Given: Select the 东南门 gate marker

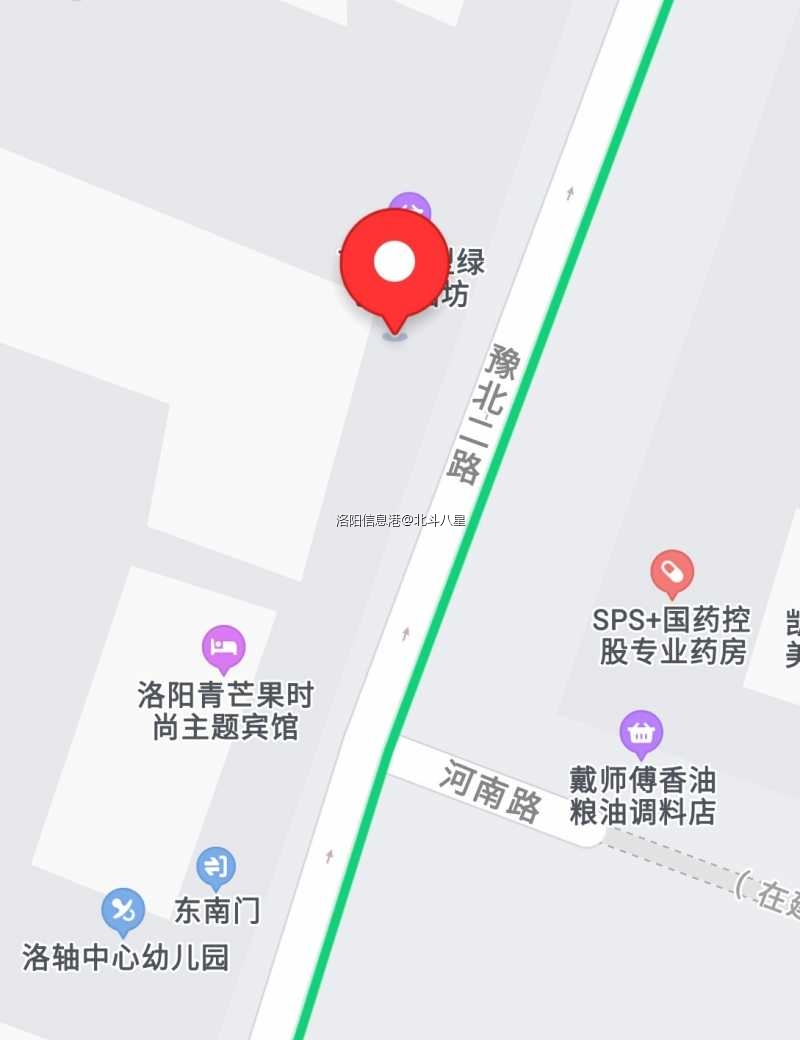Looking at the screenshot, I should click(216, 868).
